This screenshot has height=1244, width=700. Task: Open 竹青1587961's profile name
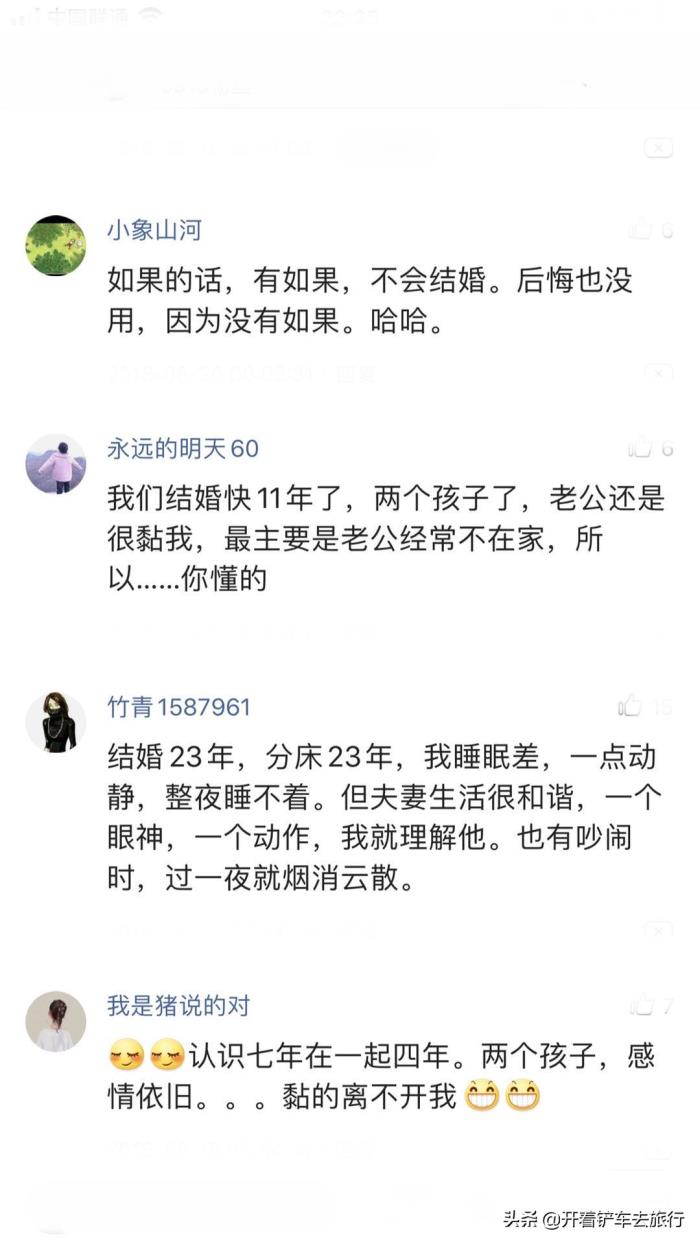coord(179,707)
